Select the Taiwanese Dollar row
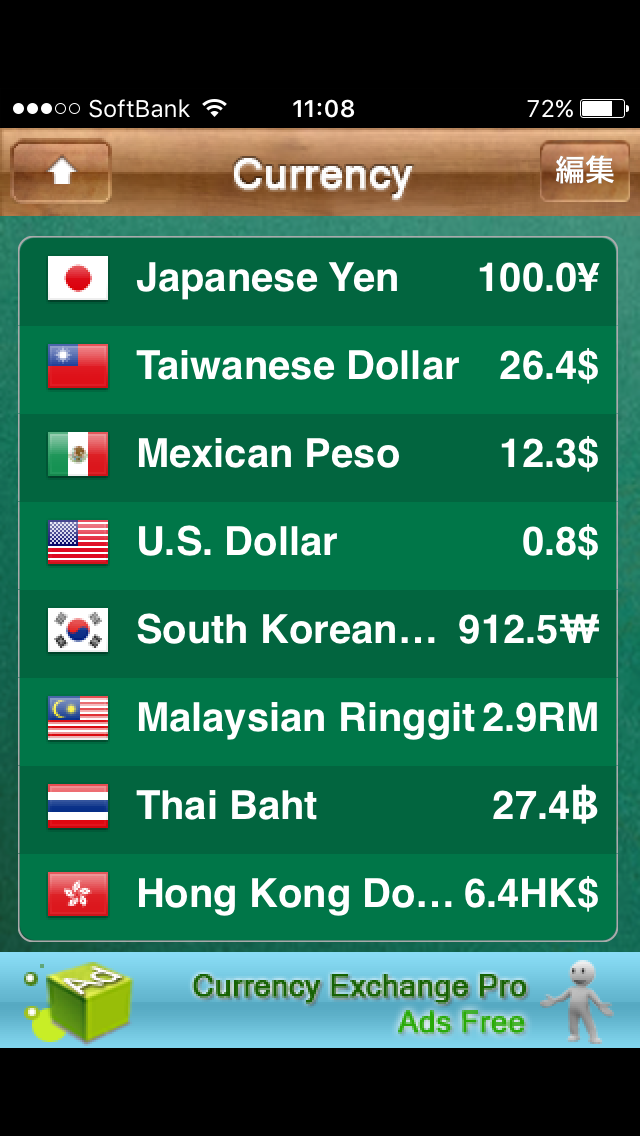640x1136 pixels. (318, 367)
